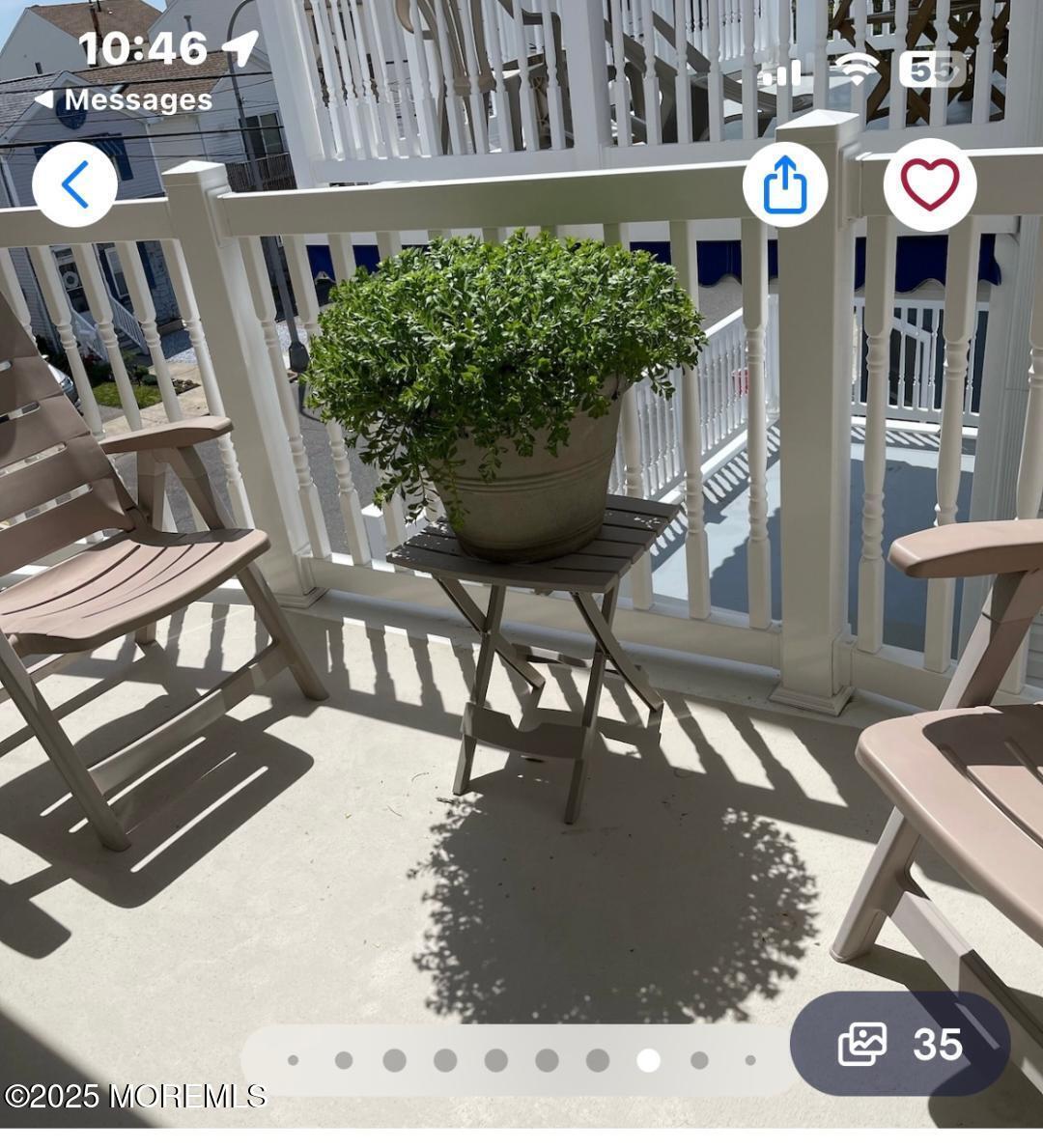
Task: Tap the back chevron to collapse photo view
Action: pos(73,185)
